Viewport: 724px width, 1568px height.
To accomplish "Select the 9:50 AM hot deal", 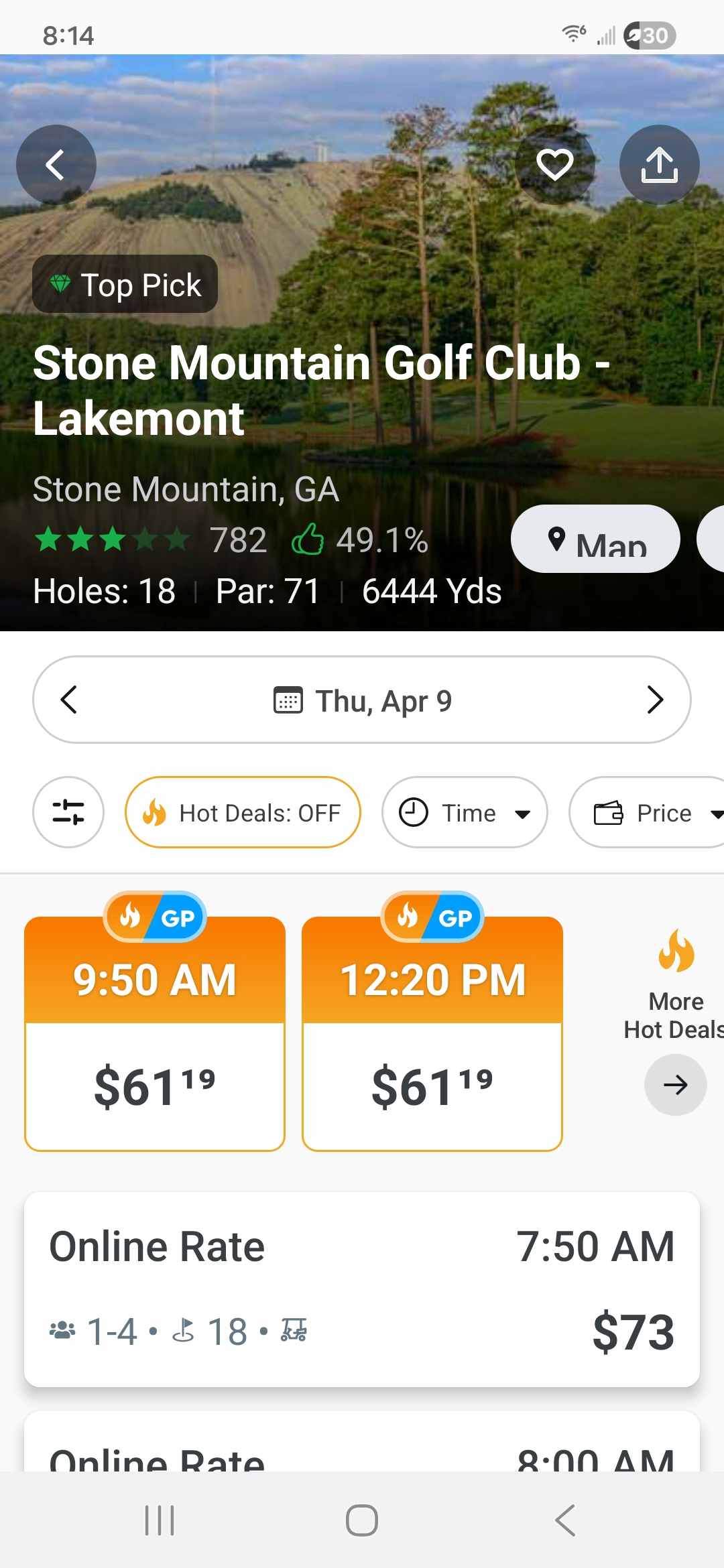I will click(155, 1032).
